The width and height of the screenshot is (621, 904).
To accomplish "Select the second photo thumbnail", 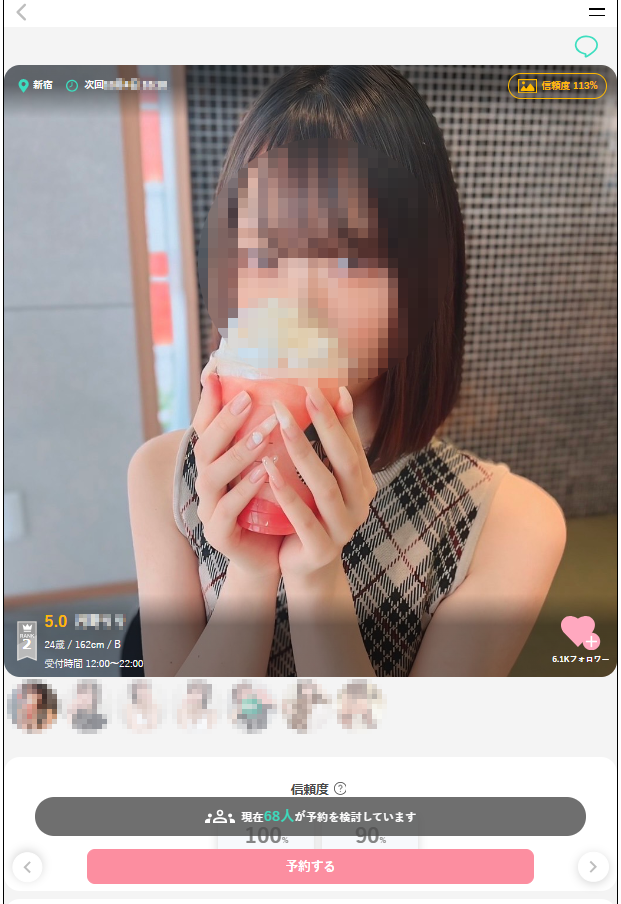I will [x=88, y=706].
